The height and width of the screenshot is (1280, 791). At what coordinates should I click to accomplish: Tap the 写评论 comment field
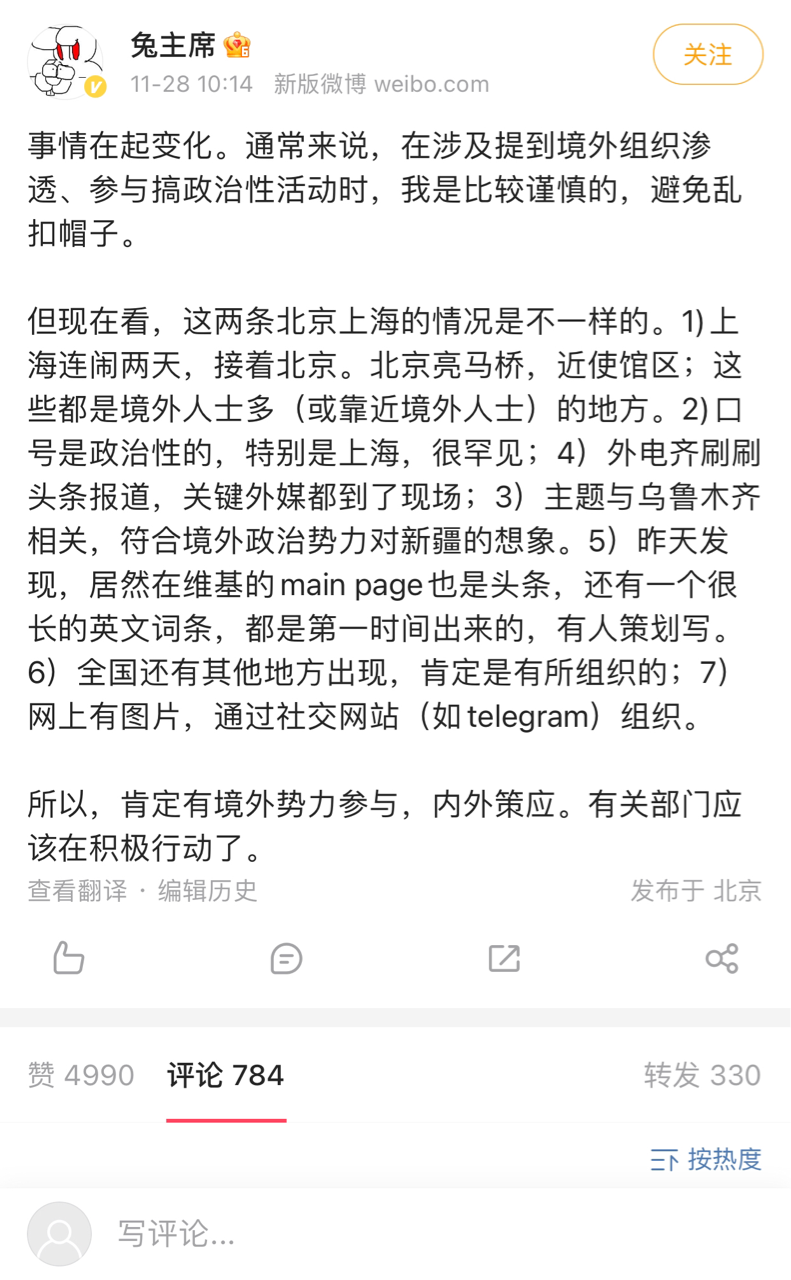coord(400,1234)
